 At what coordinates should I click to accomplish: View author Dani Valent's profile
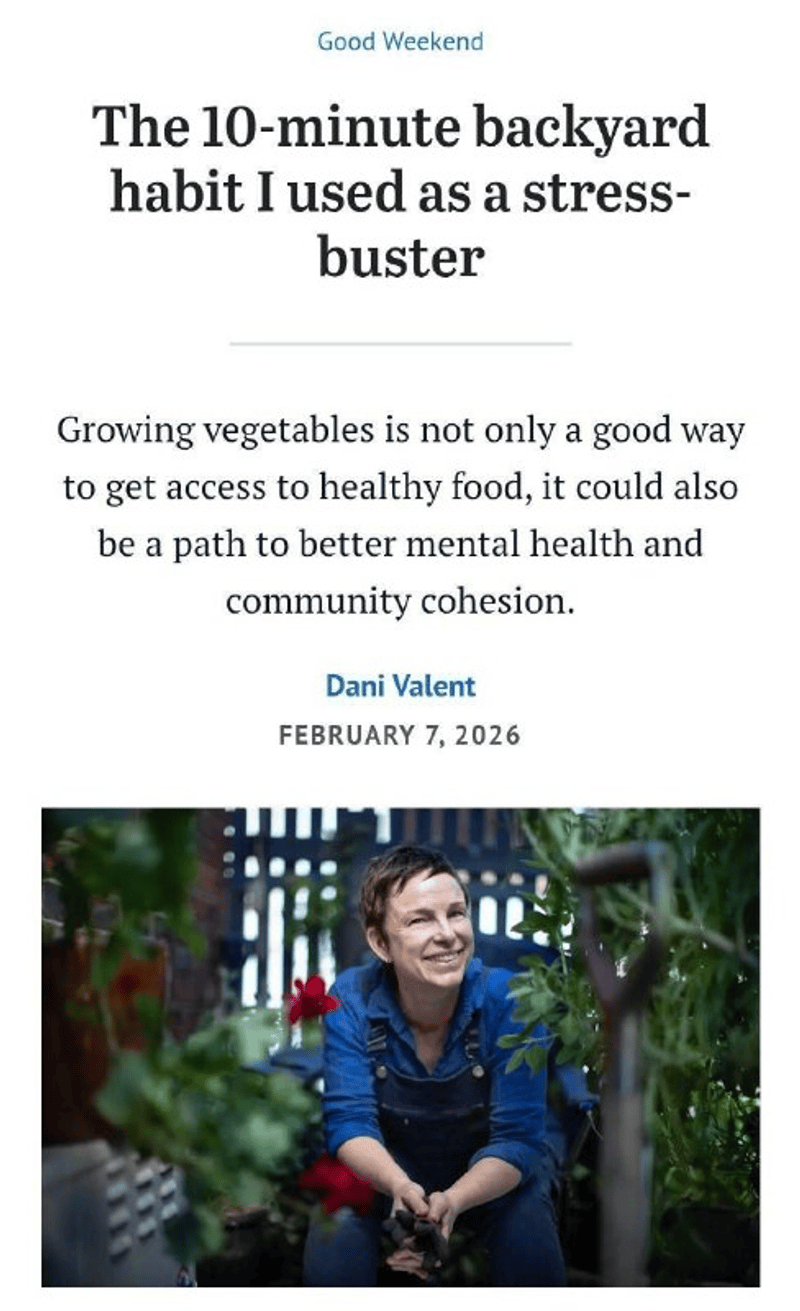coord(400,686)
